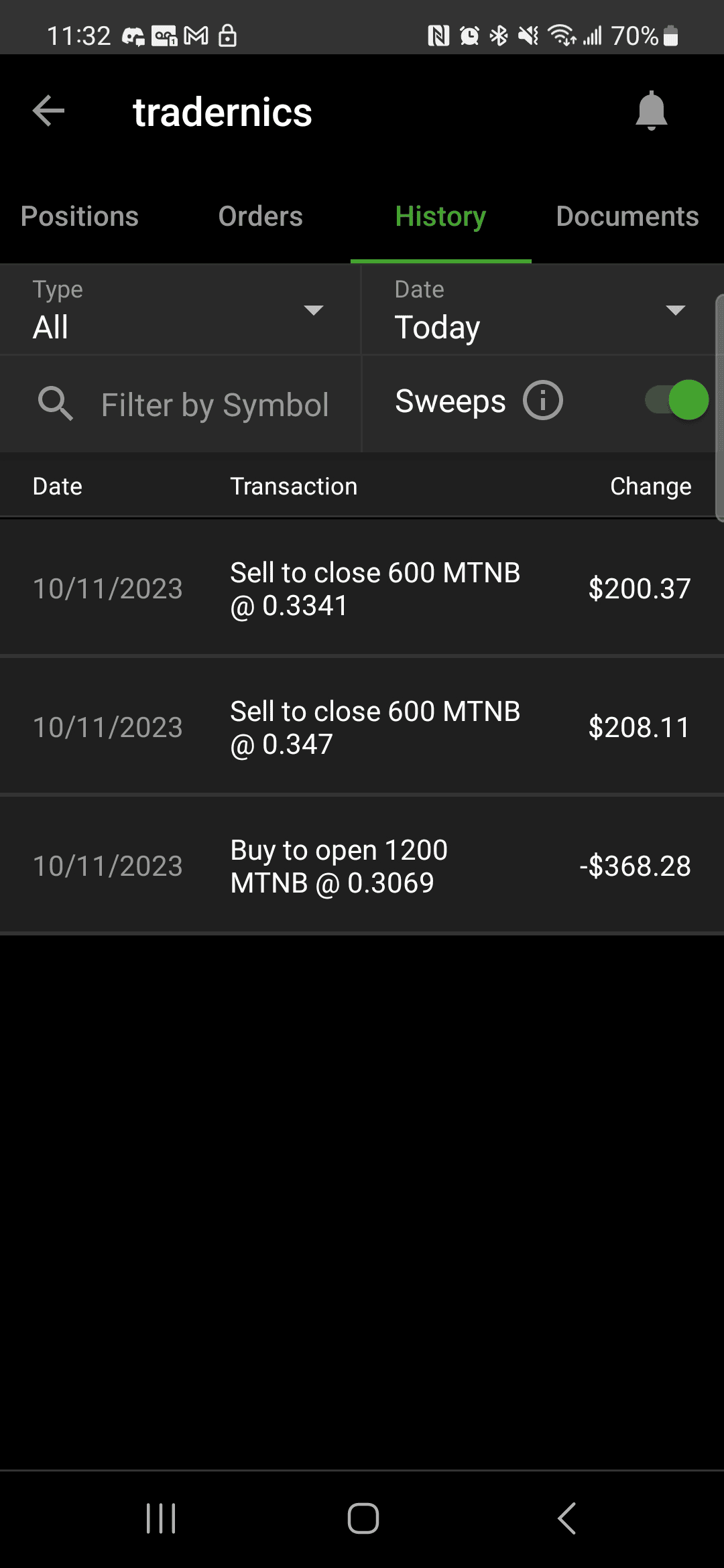Open the Buy to open 1200 MTNB transaction
This screenshot has width=724, height=1568.
(362, 866)
